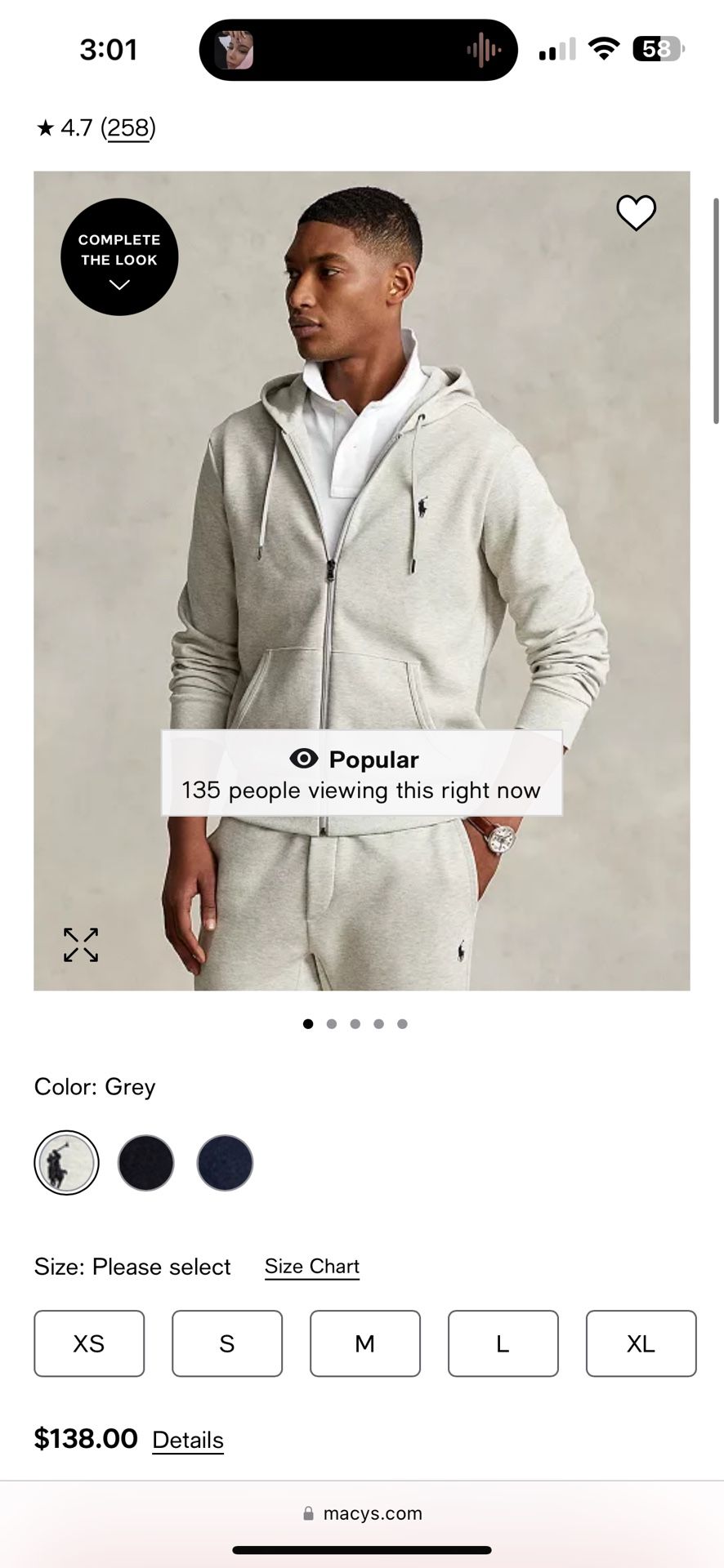
Task: Select the Grey color swatch
Action: [x=66, y=1162]
